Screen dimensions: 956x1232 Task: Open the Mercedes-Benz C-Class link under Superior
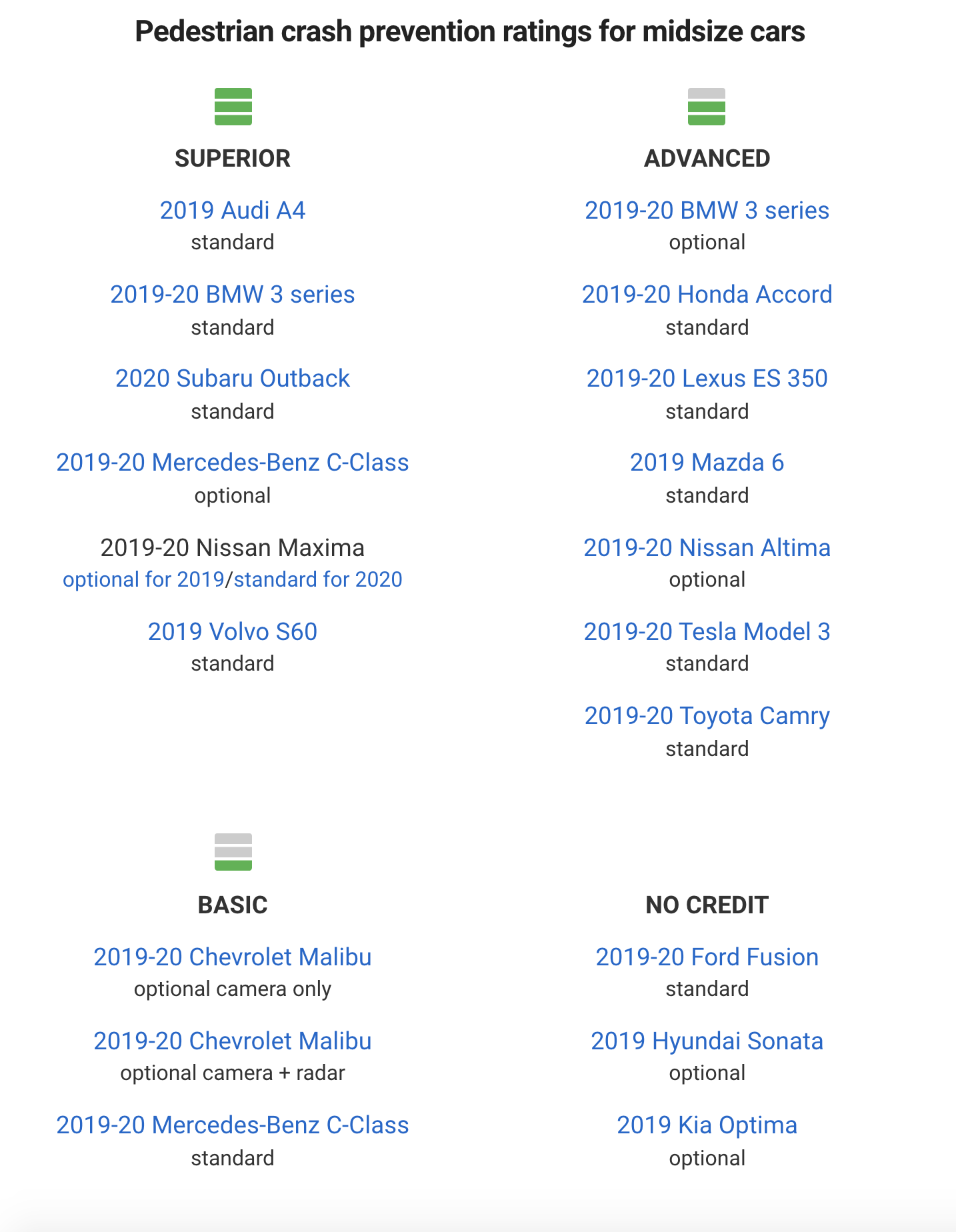coord(232,463)
